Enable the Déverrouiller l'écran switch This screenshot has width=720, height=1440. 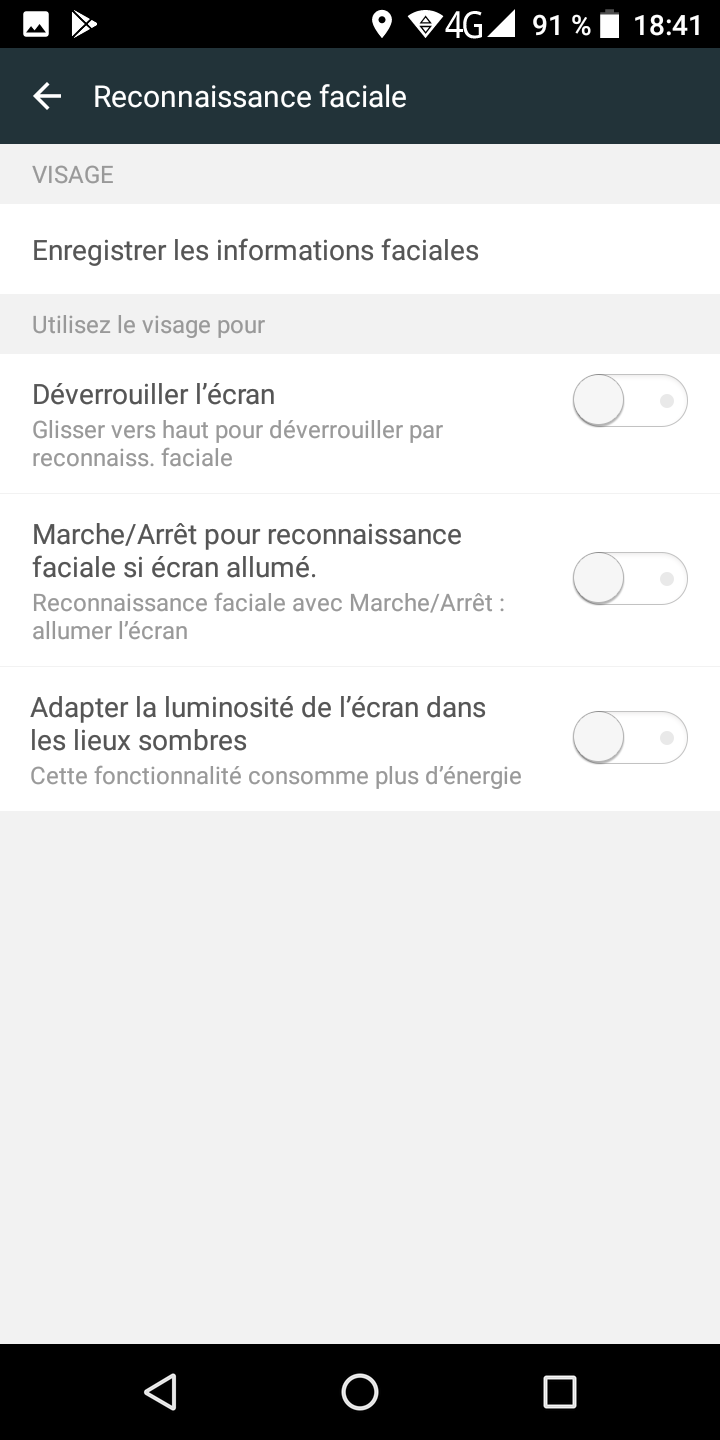coord(629,401)
